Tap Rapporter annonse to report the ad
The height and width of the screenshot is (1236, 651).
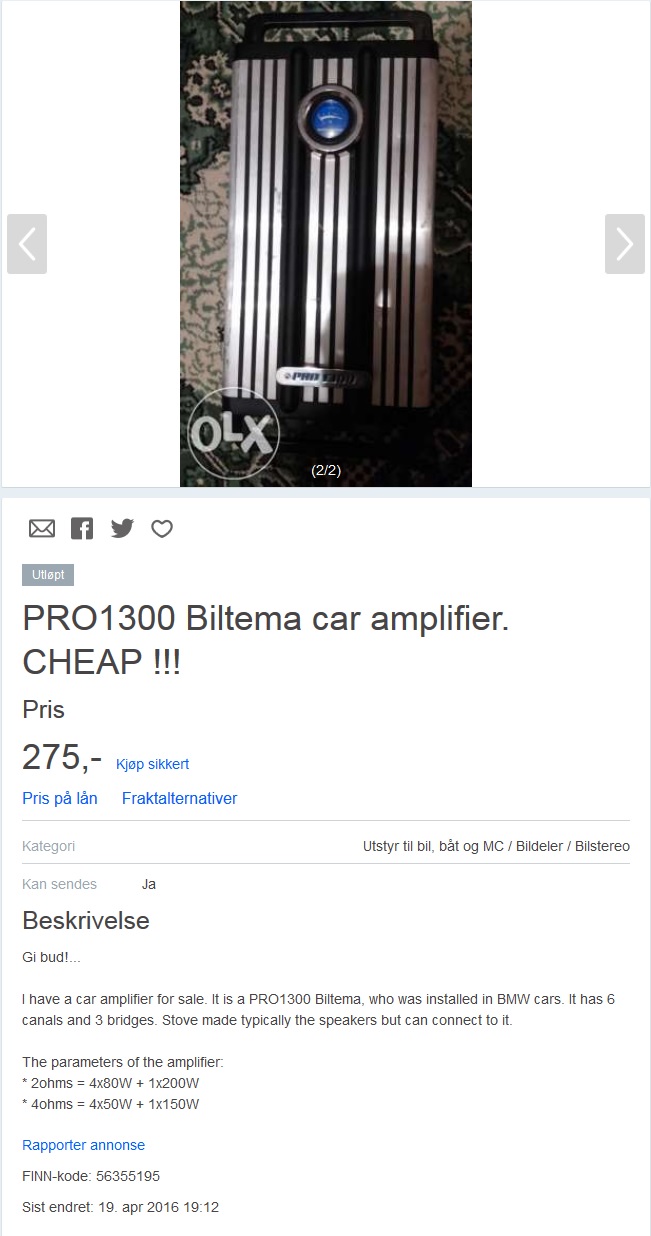(x=83, y=1145)
